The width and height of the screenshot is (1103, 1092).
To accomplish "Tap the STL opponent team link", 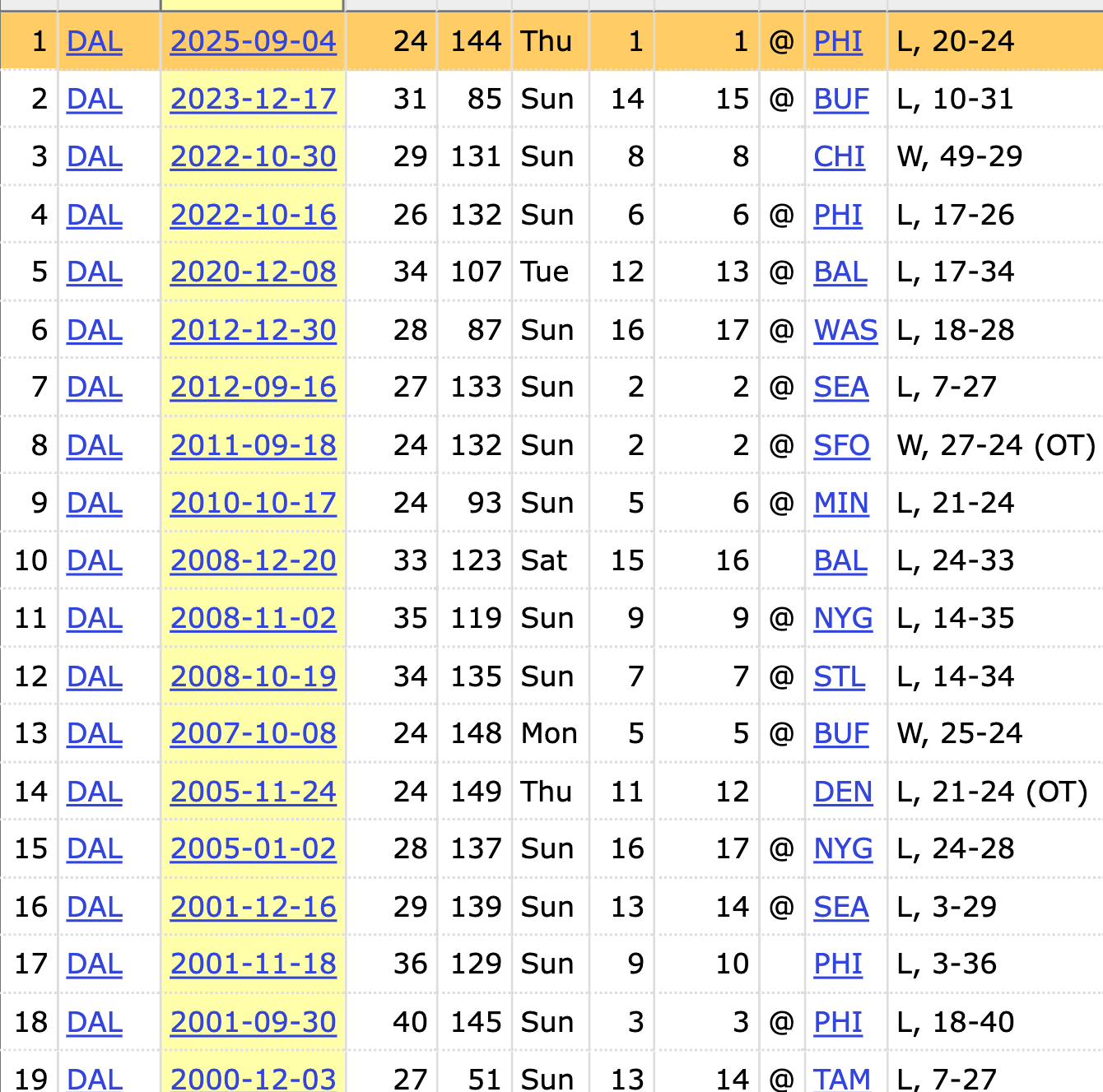I will coord(839,676).
